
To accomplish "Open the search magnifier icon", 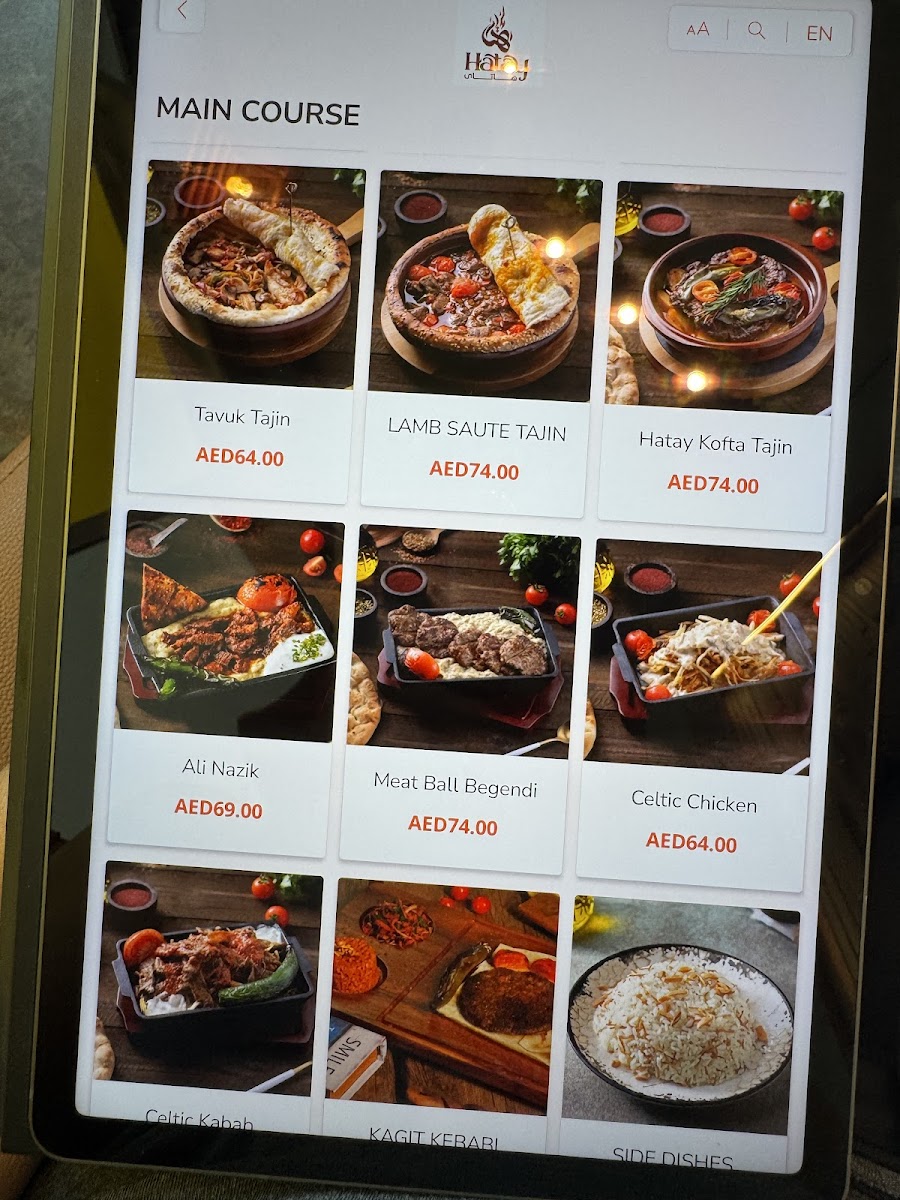I will coord(757,31).
